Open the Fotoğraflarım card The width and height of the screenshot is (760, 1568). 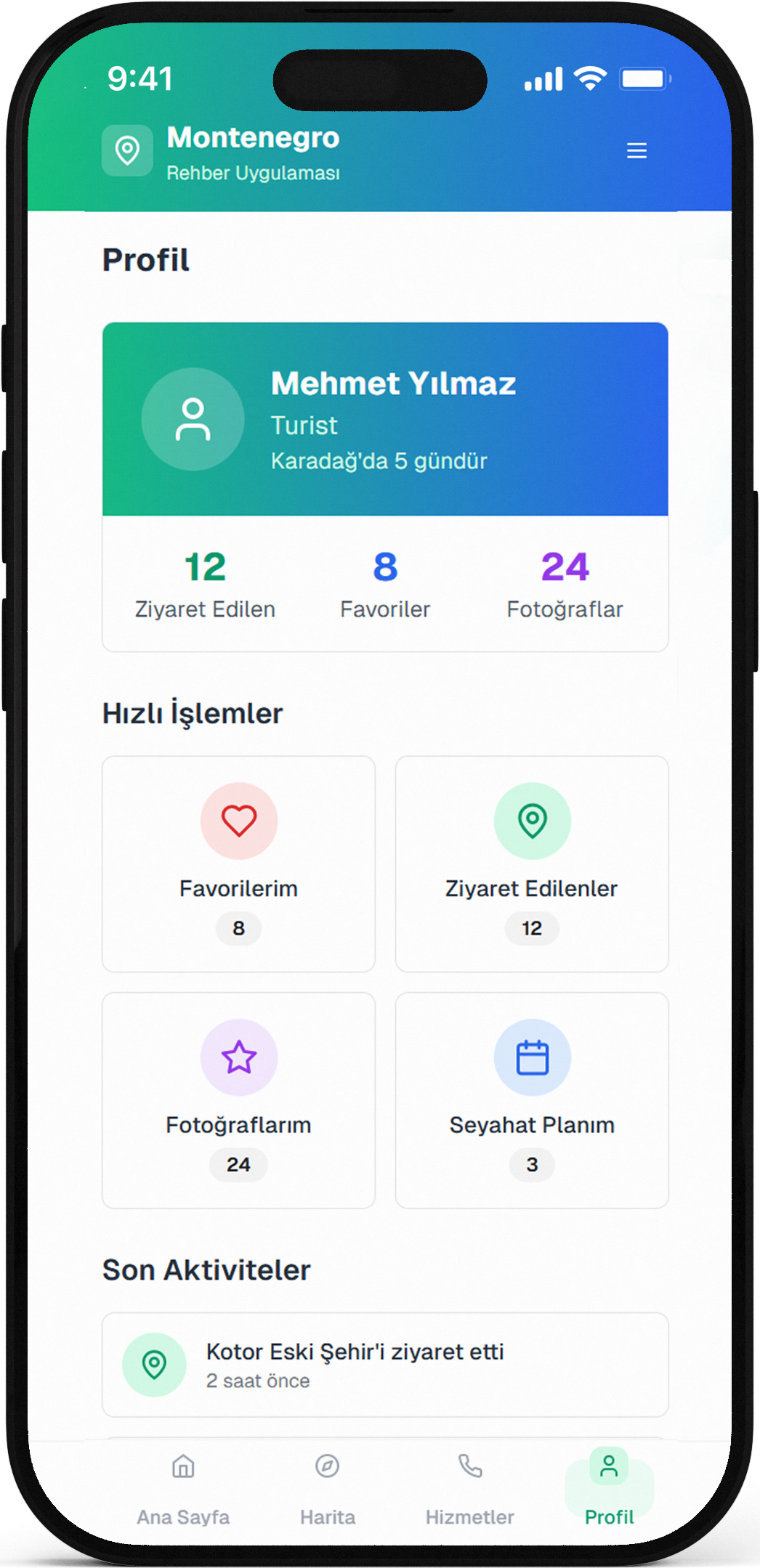point(238,1100)
